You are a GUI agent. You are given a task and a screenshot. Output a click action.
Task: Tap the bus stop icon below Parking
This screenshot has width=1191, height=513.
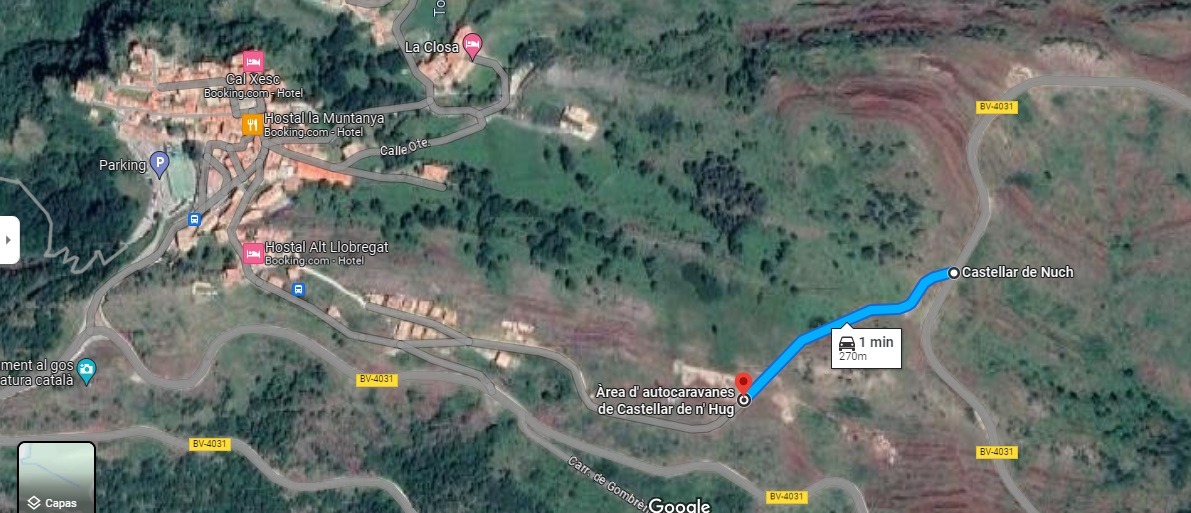point(194,219)
